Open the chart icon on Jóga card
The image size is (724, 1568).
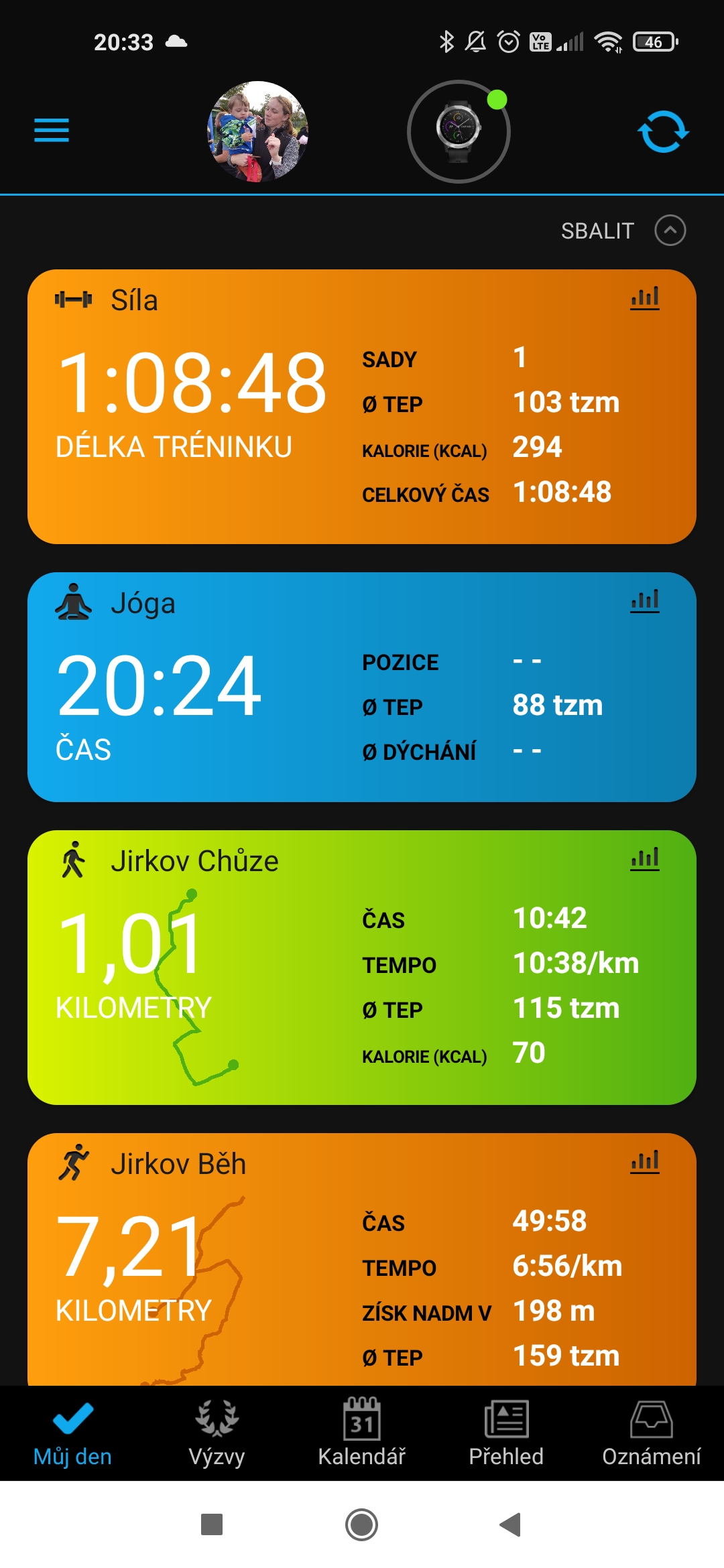645,600
